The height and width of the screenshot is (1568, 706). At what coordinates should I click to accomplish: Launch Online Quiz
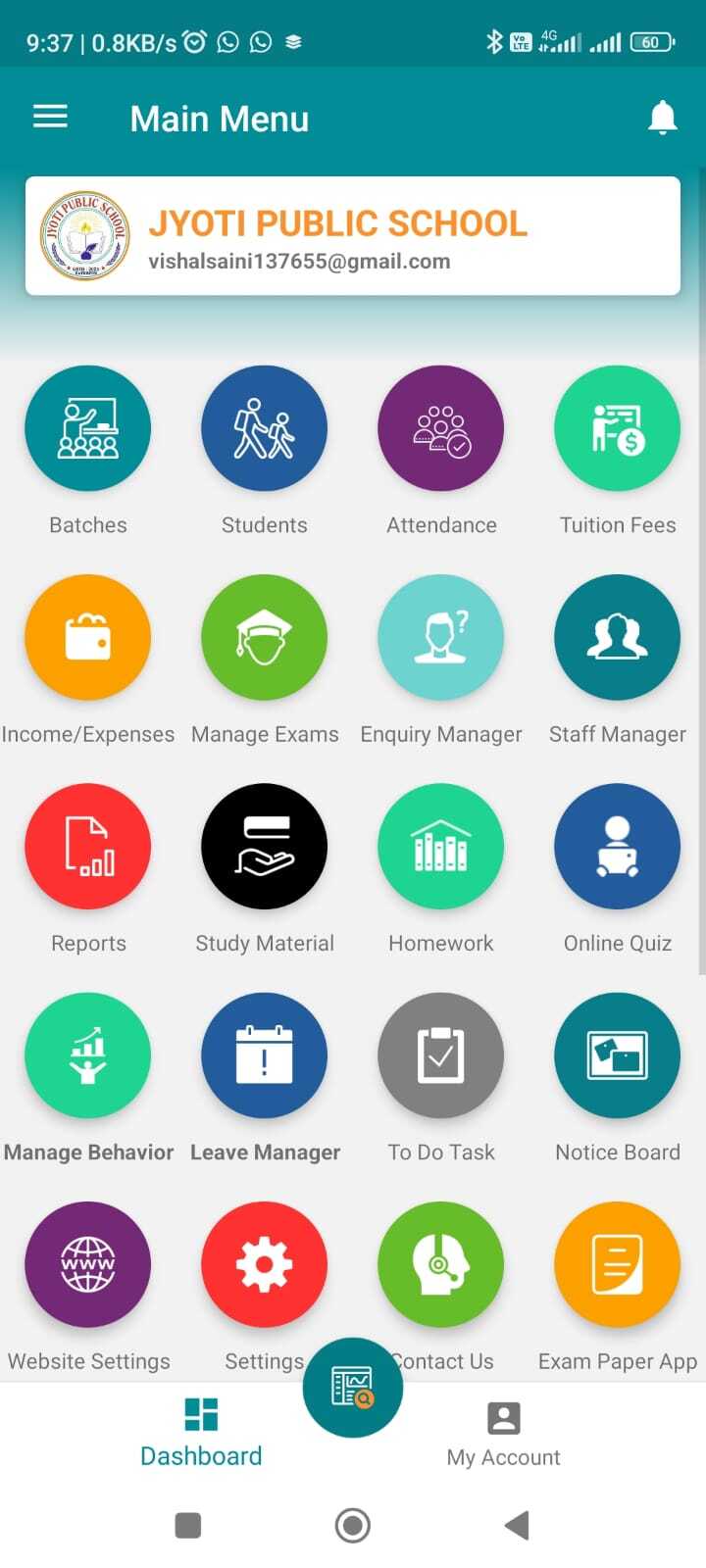point(618,847)
